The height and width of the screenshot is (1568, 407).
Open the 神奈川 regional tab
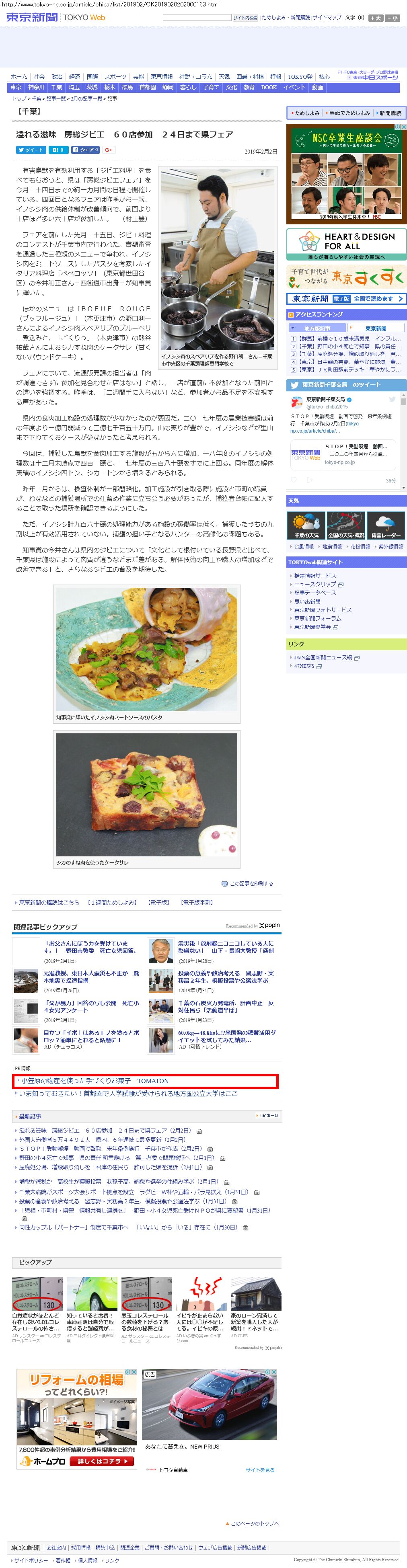click(36, 88)
